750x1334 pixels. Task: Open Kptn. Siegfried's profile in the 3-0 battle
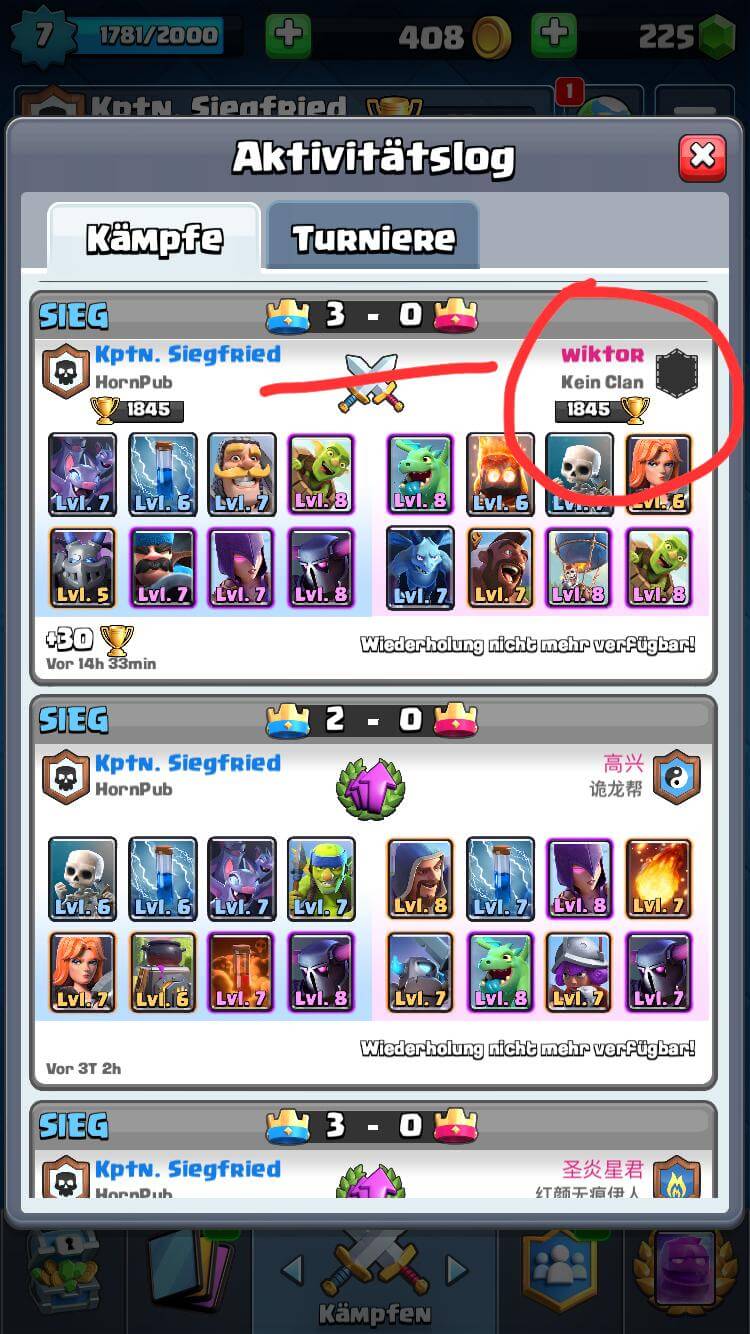(x=187, y=355)
